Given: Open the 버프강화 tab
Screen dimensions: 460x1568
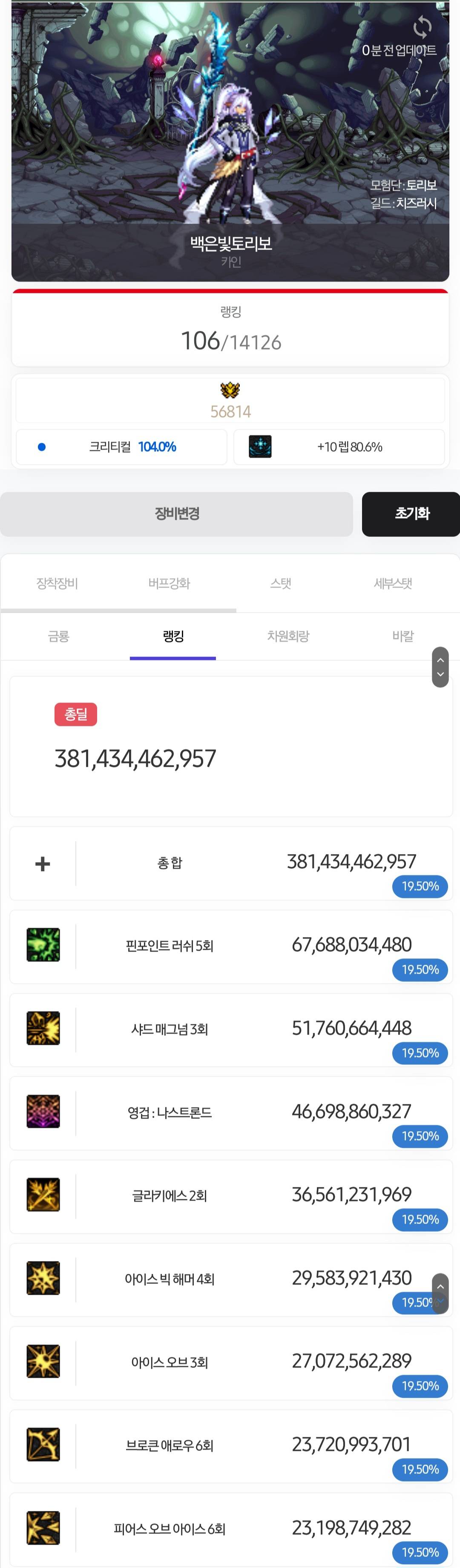Looking at the screenshot, I should coord(170,583).
